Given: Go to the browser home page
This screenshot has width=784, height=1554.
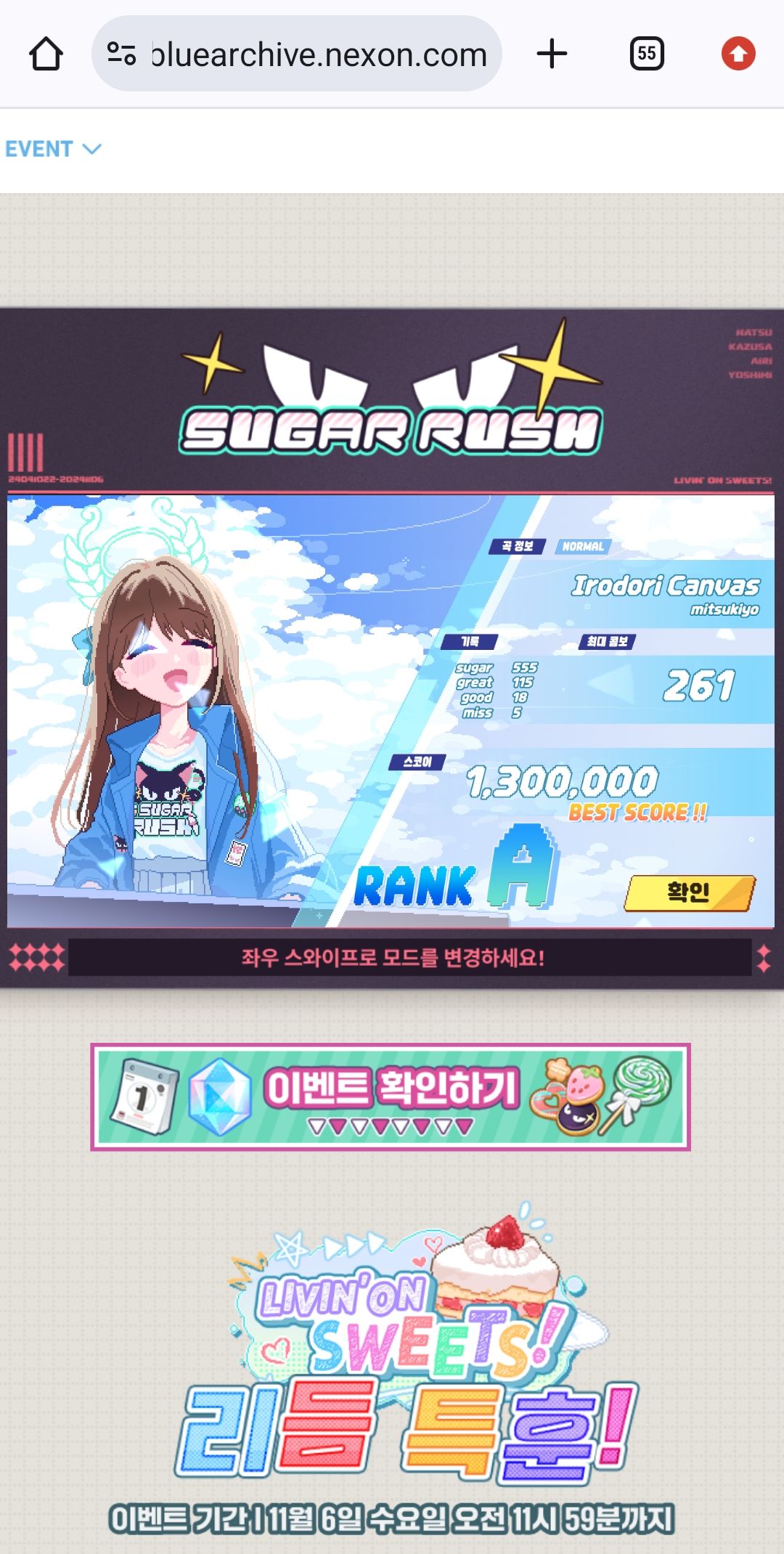Looking at the screenshot, I should click(x=46, y=54).
